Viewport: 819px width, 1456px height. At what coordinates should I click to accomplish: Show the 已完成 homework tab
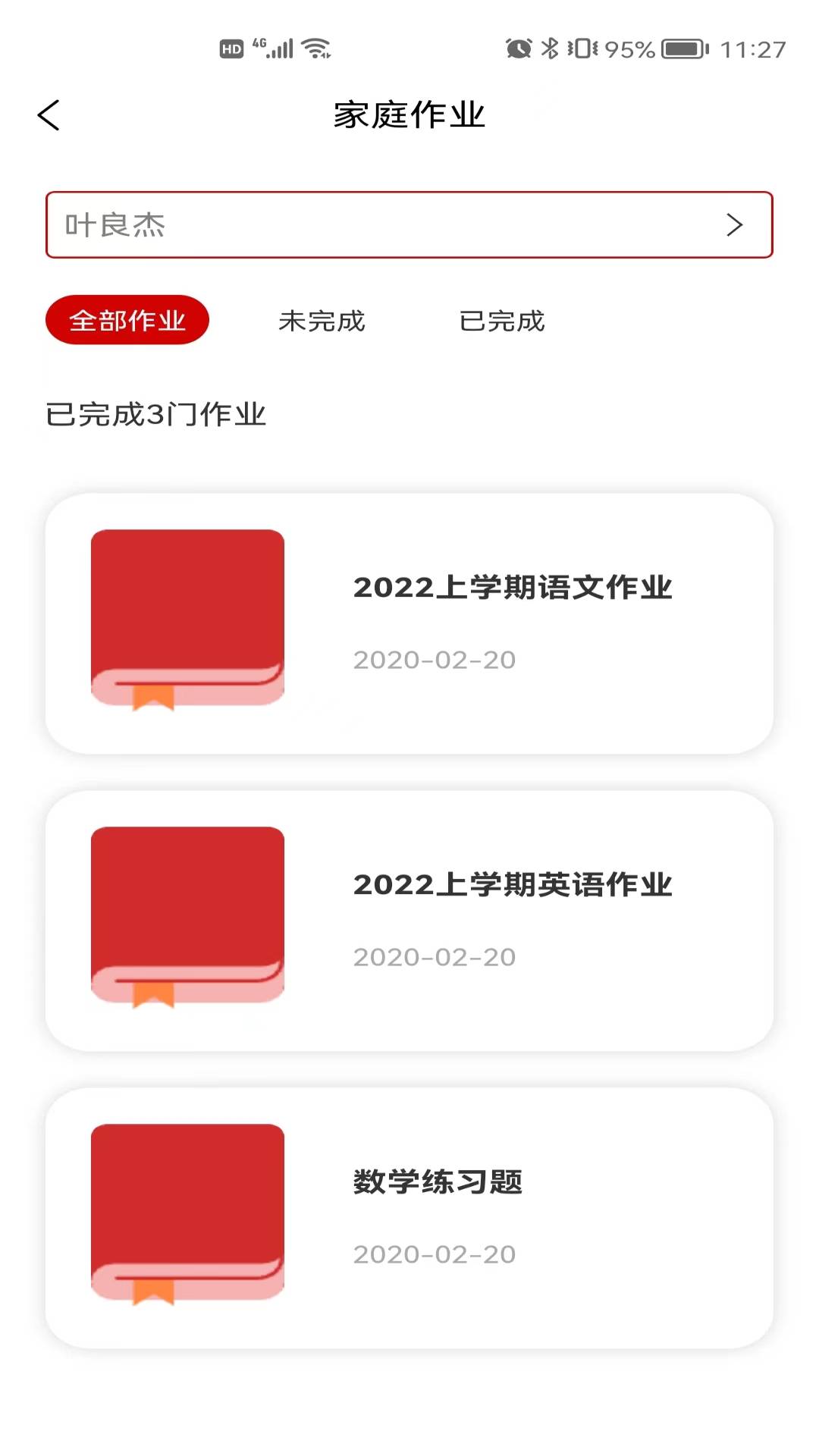[502, 321]
